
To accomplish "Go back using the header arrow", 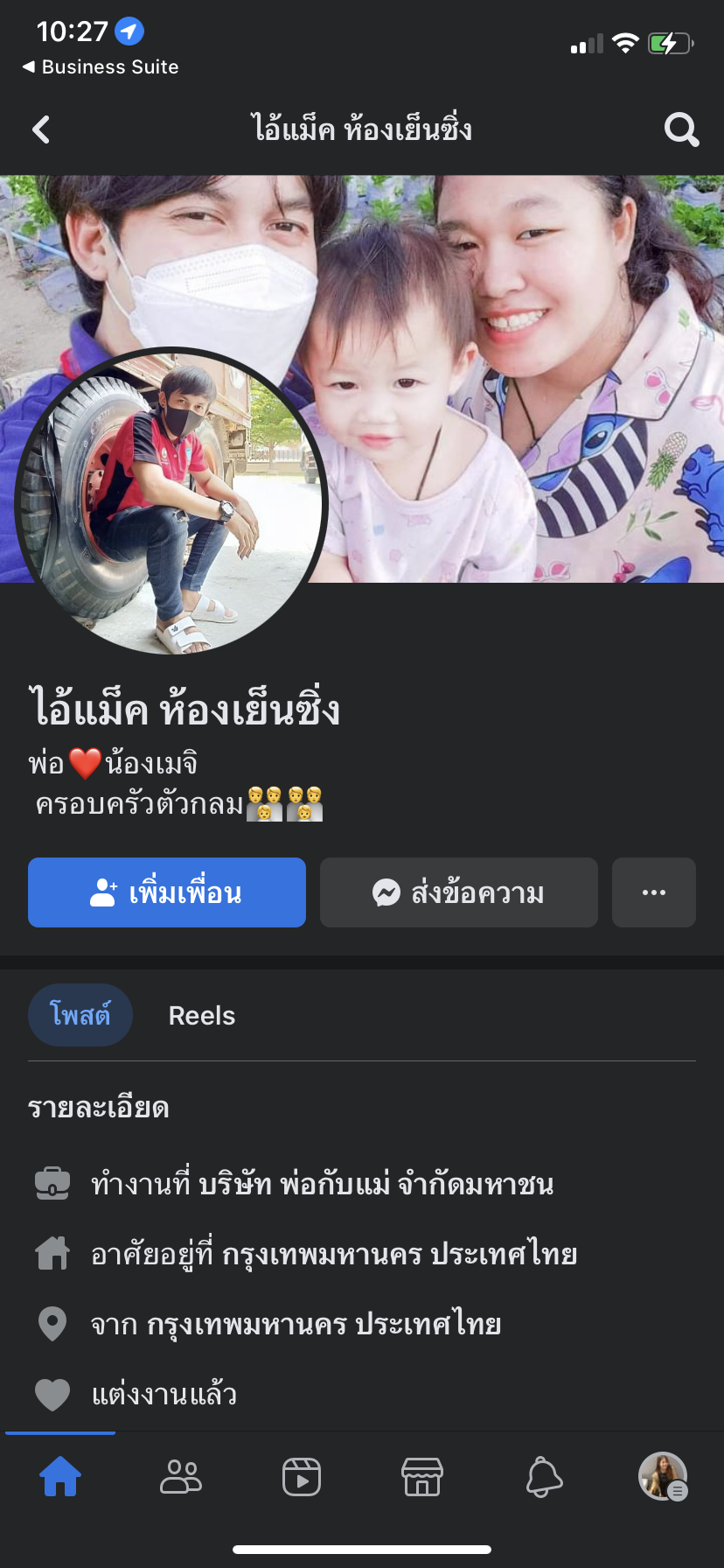I will tap(41, 129).
